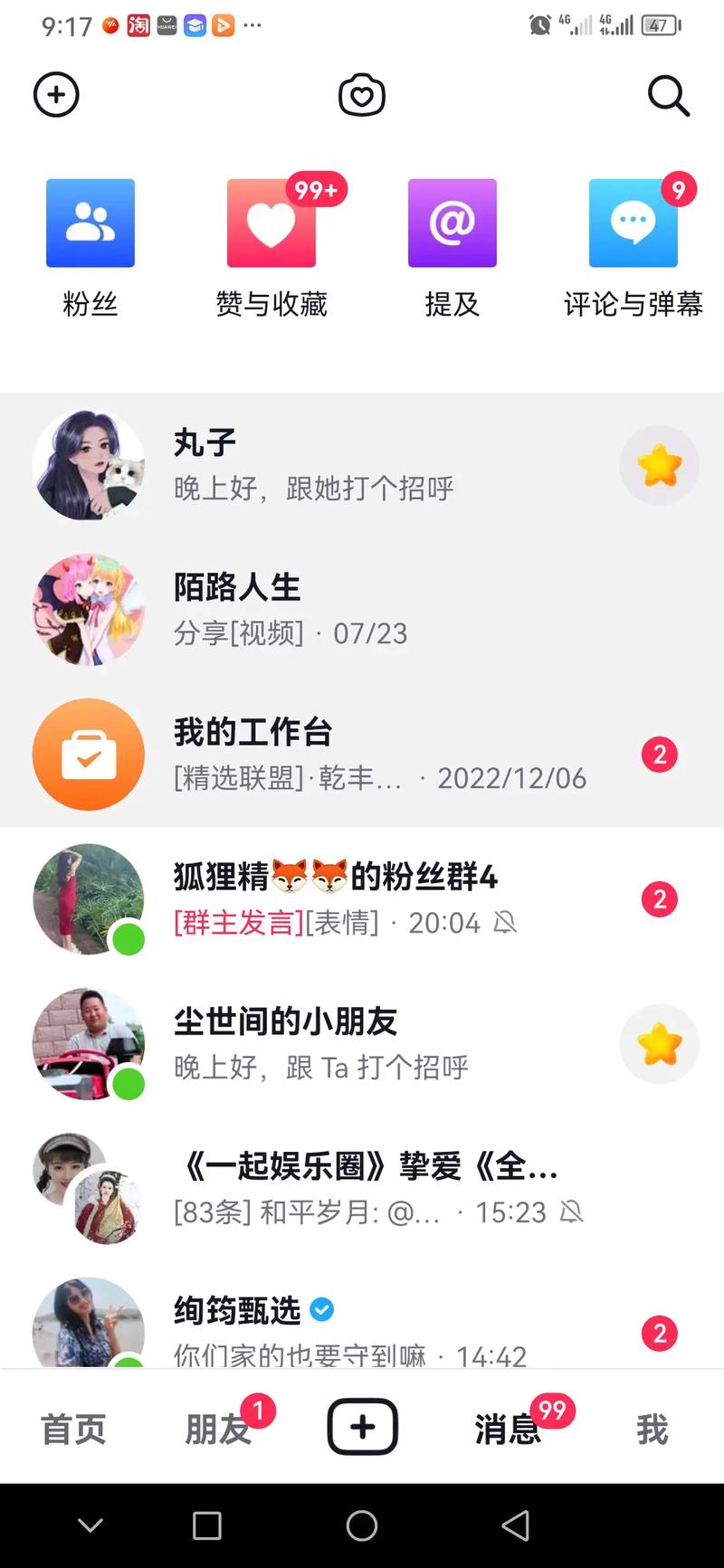Tap the star button beside 丸子
724x1568 pixels.
click(x=659, y=466)
